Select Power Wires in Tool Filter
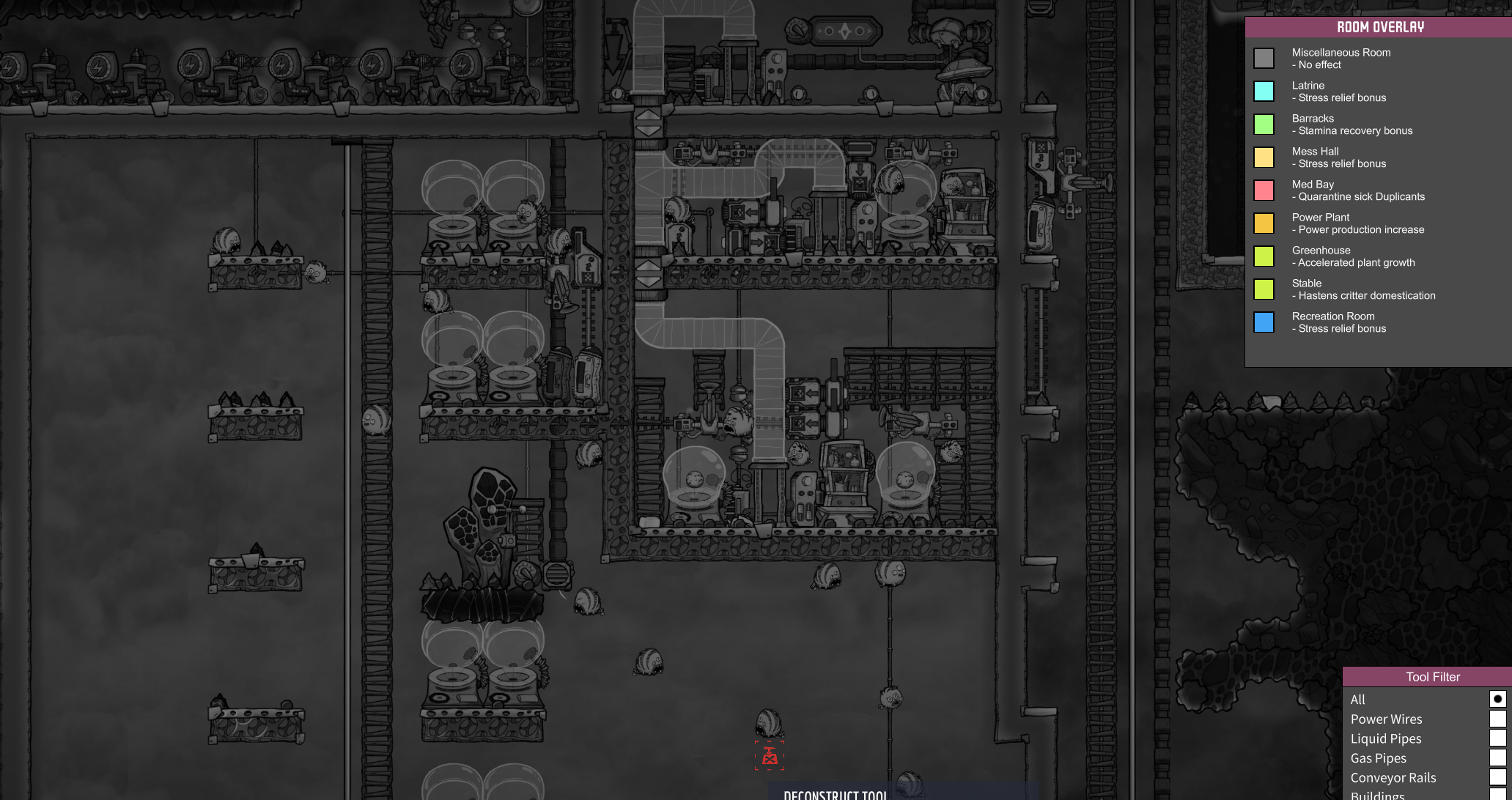Screen dimensions: 1512x800 pyautogui.click(x=1497, y=719)
